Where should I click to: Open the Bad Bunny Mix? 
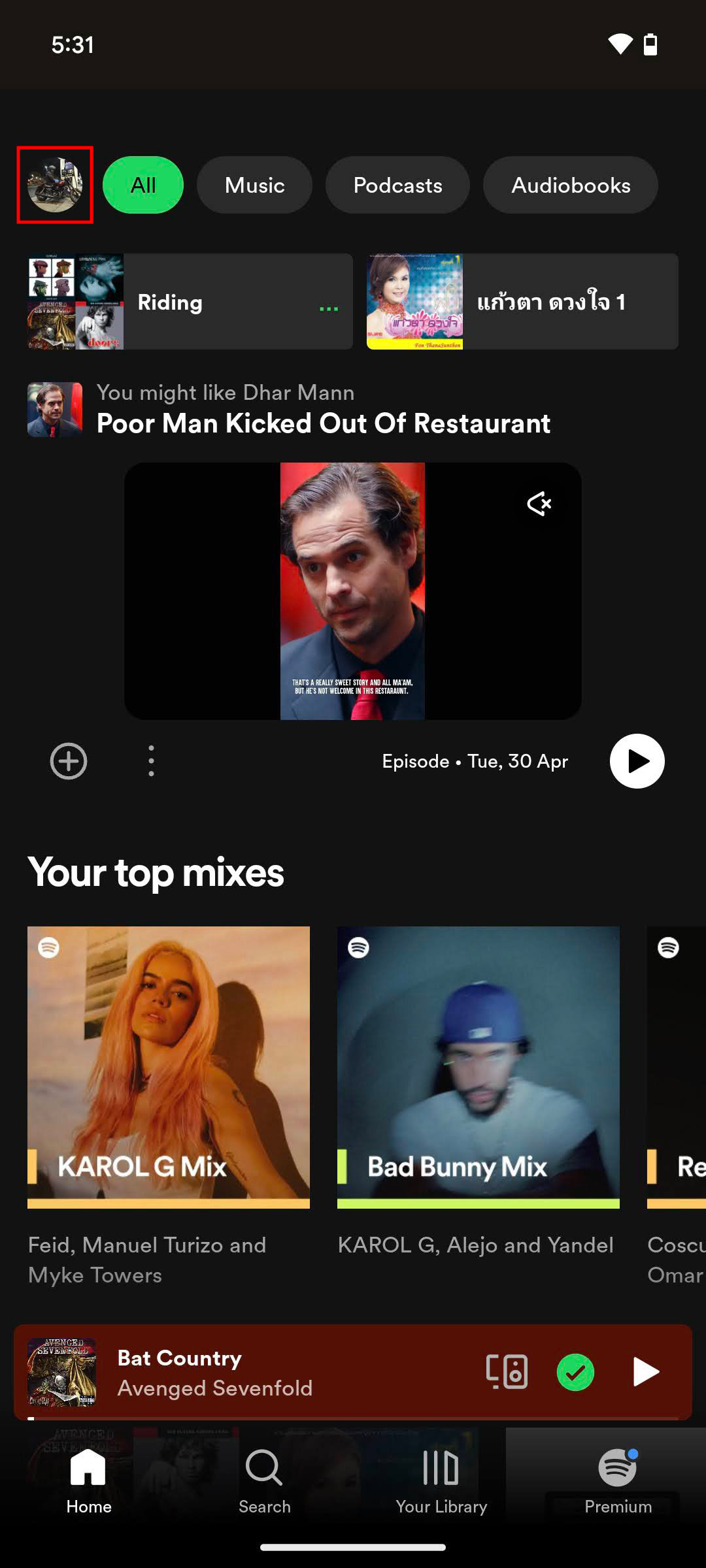478,1068
